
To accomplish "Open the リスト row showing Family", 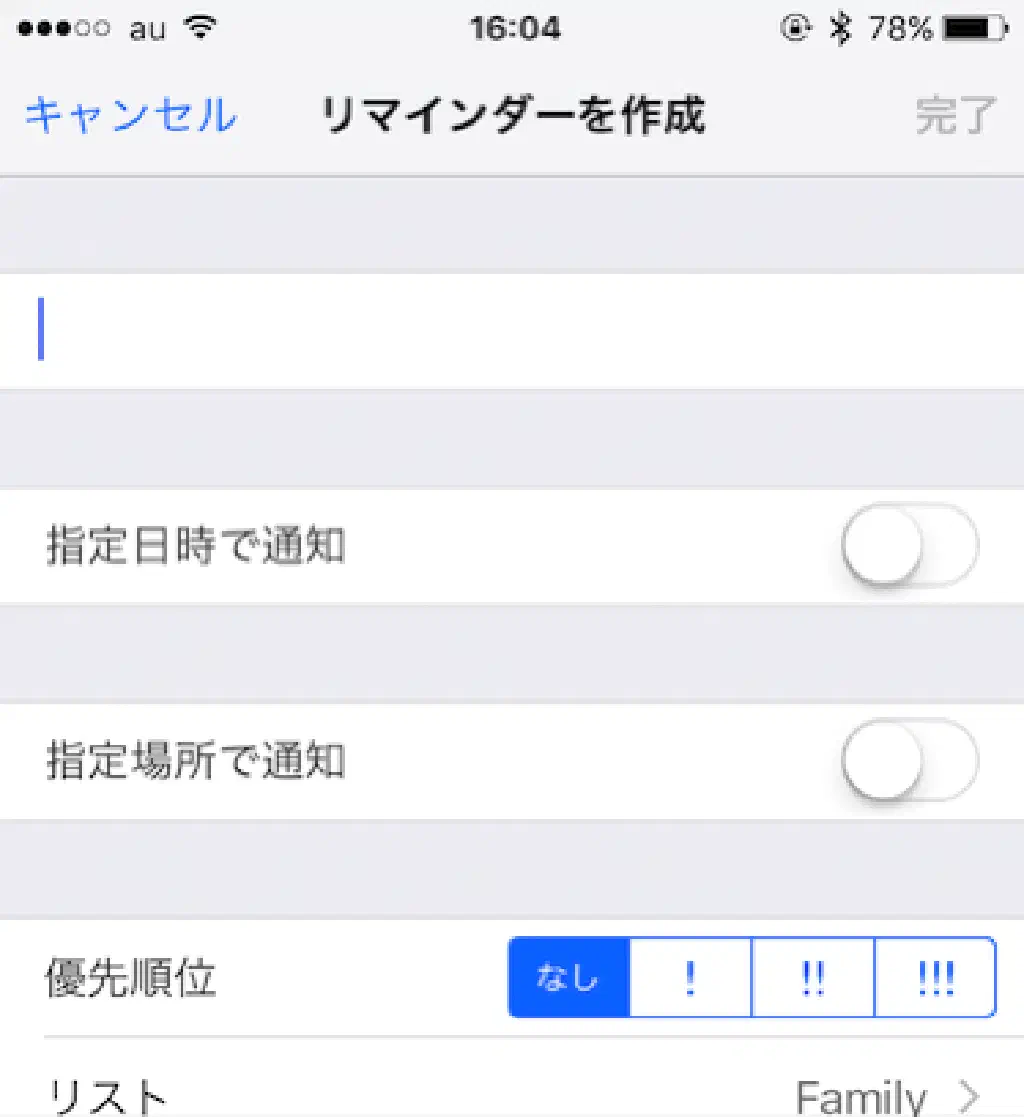I will click(x=512, y=1095).
